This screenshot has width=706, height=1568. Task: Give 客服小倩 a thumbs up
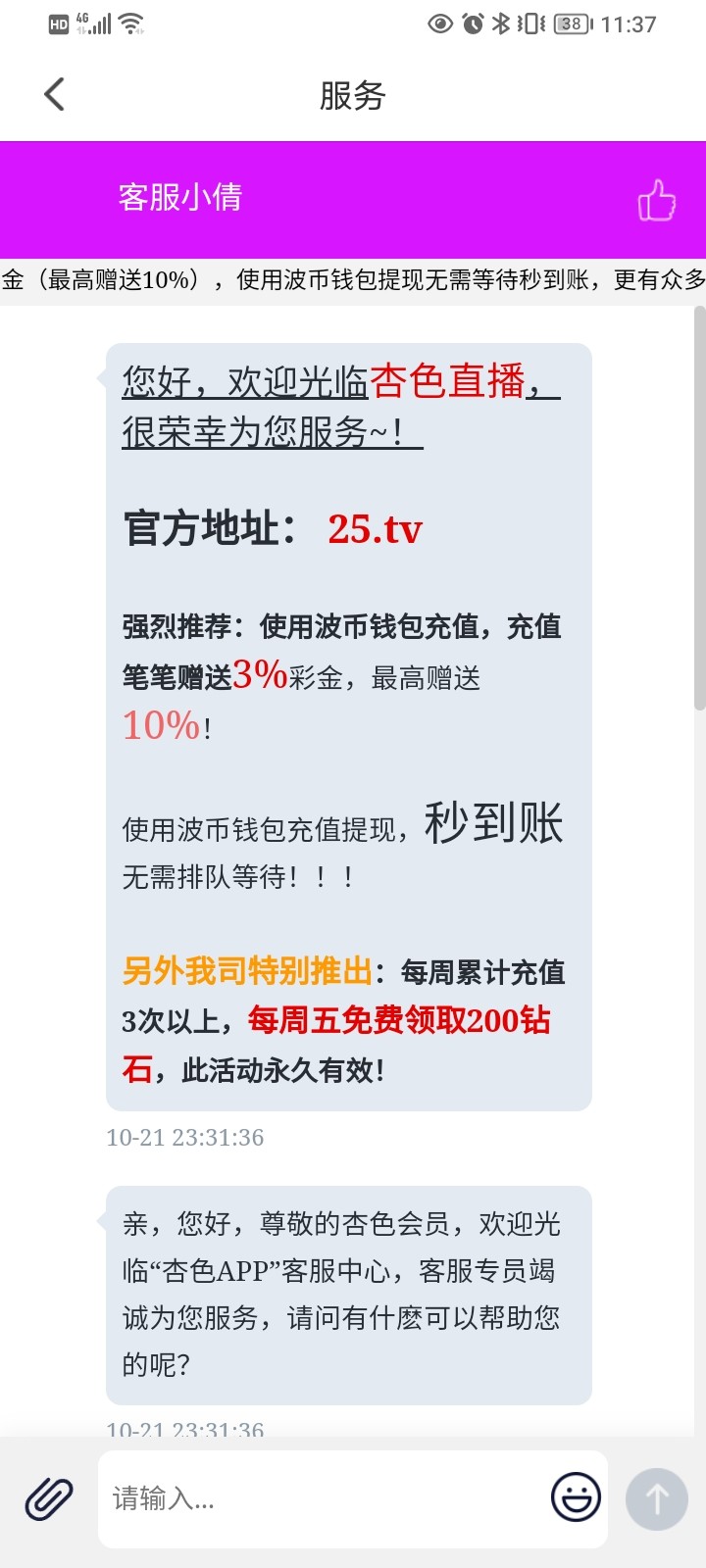(656, 201)
